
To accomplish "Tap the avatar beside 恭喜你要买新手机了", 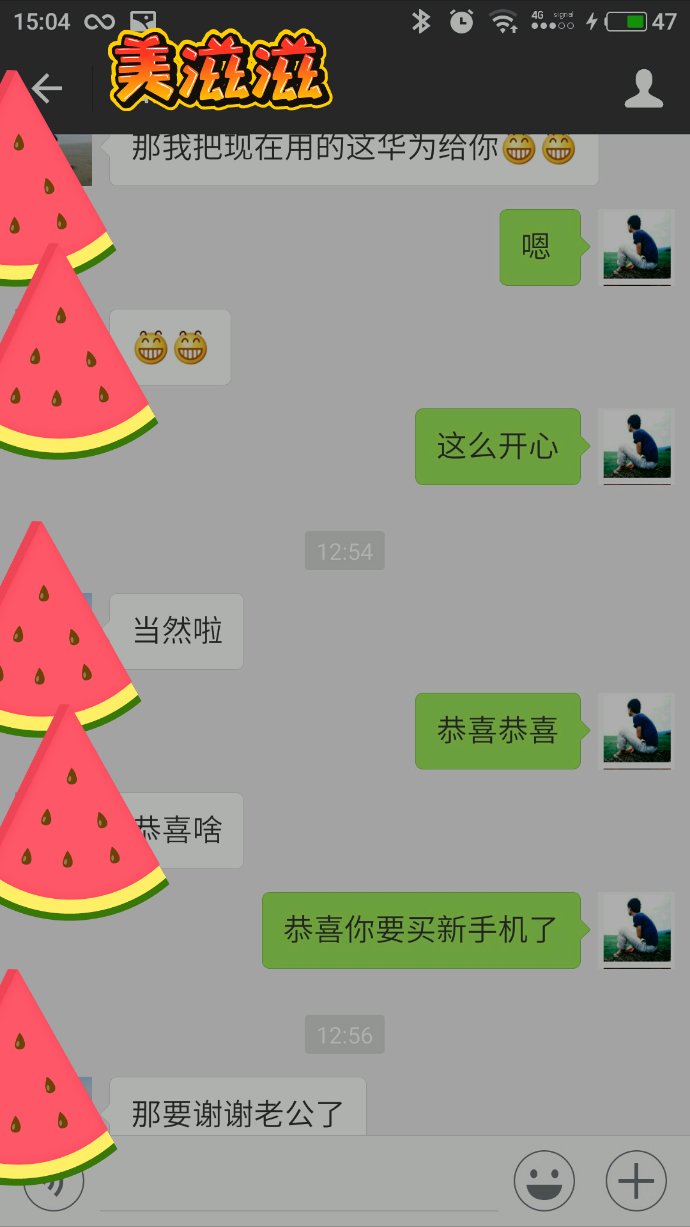I will point(636,930).
